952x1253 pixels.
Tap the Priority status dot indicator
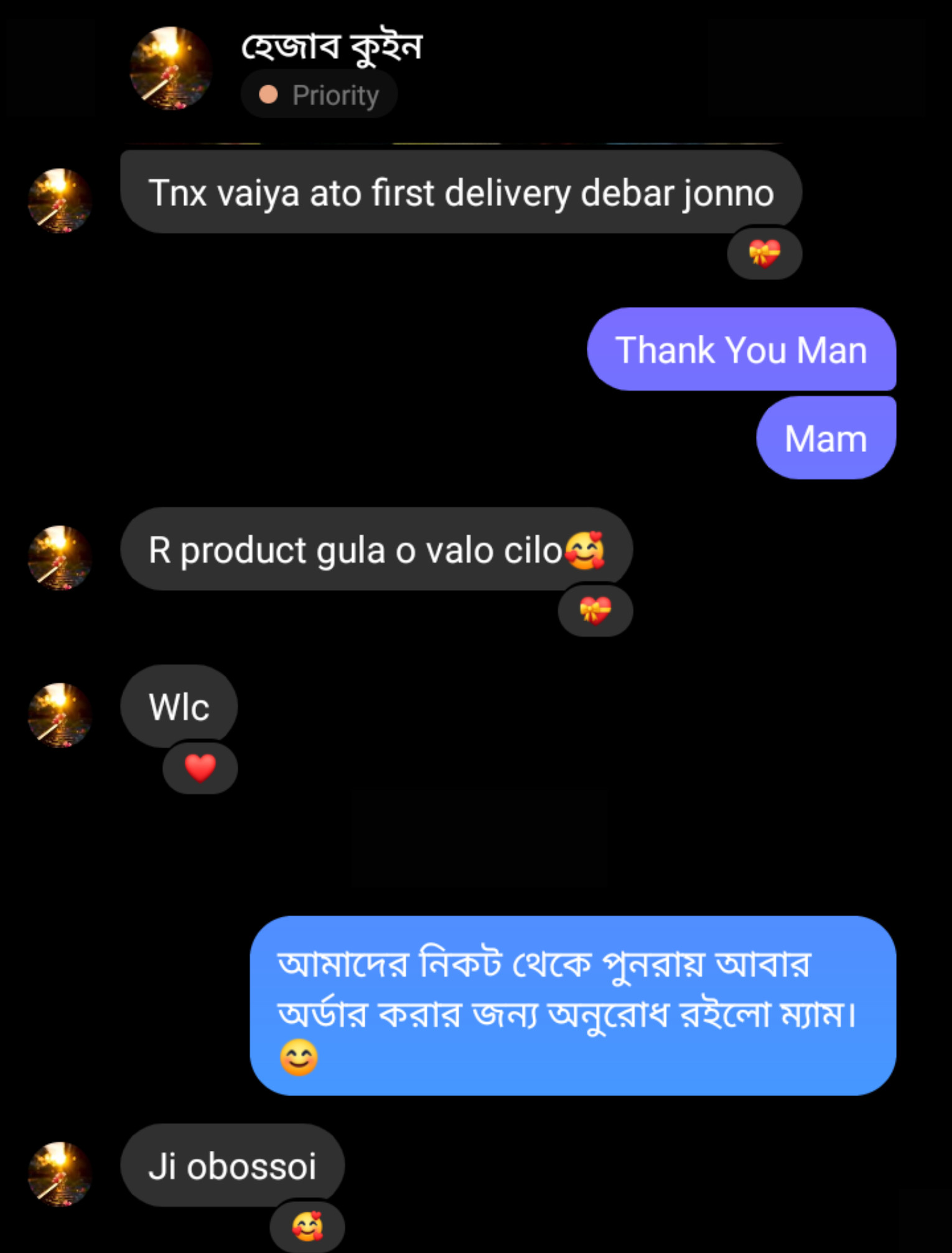(x=269, y=93)
